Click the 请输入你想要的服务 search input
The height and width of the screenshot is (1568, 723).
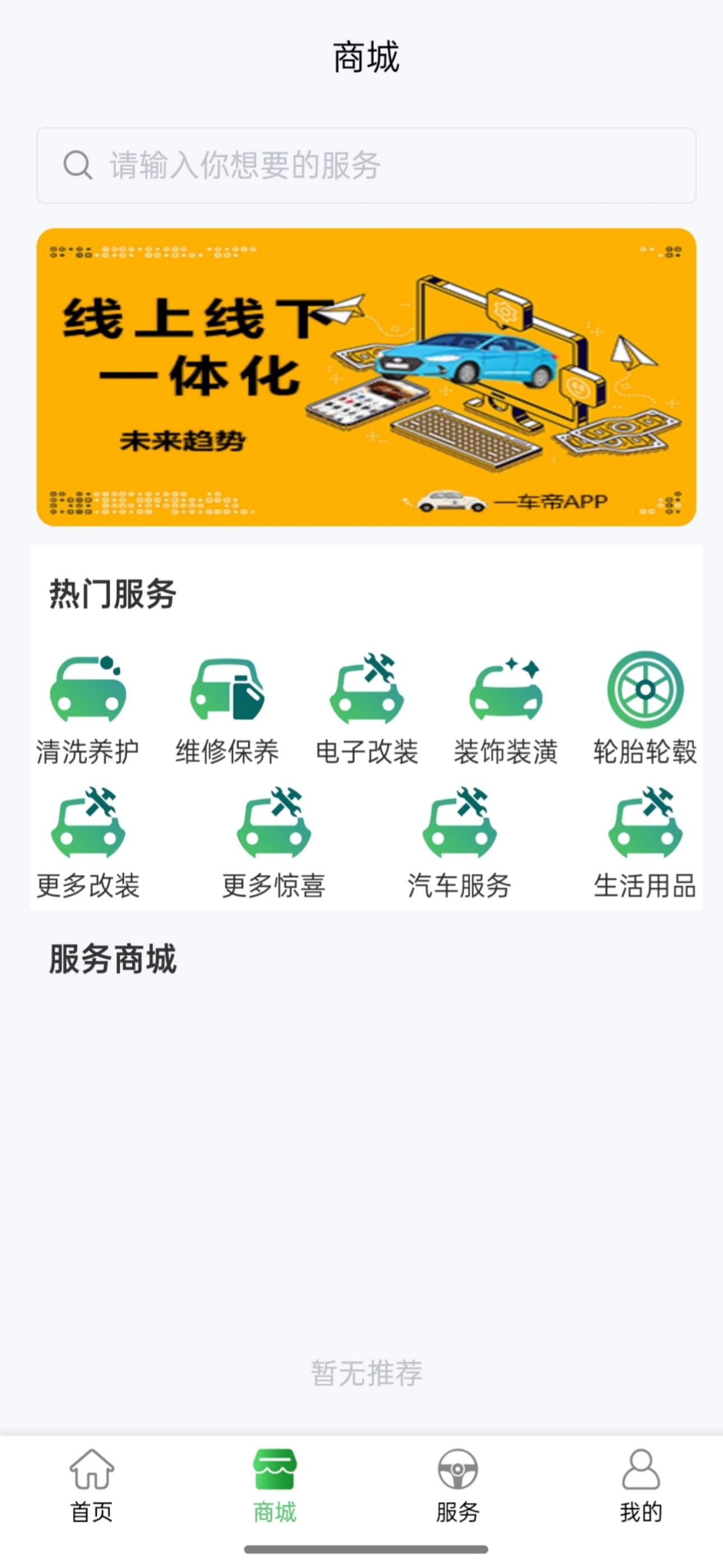tap(243, 164)
